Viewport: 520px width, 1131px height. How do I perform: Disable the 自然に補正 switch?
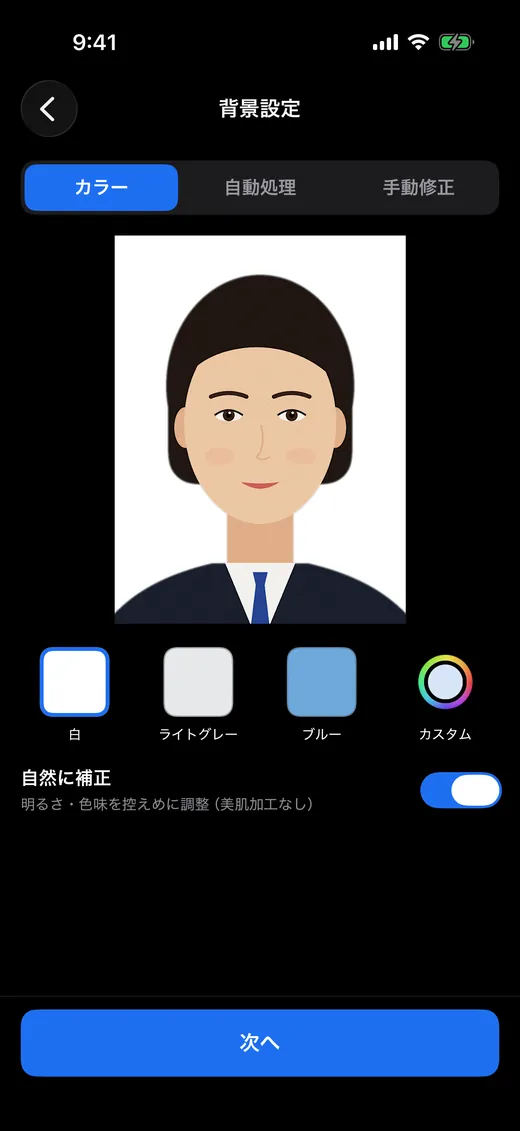[x=460, y=790]
